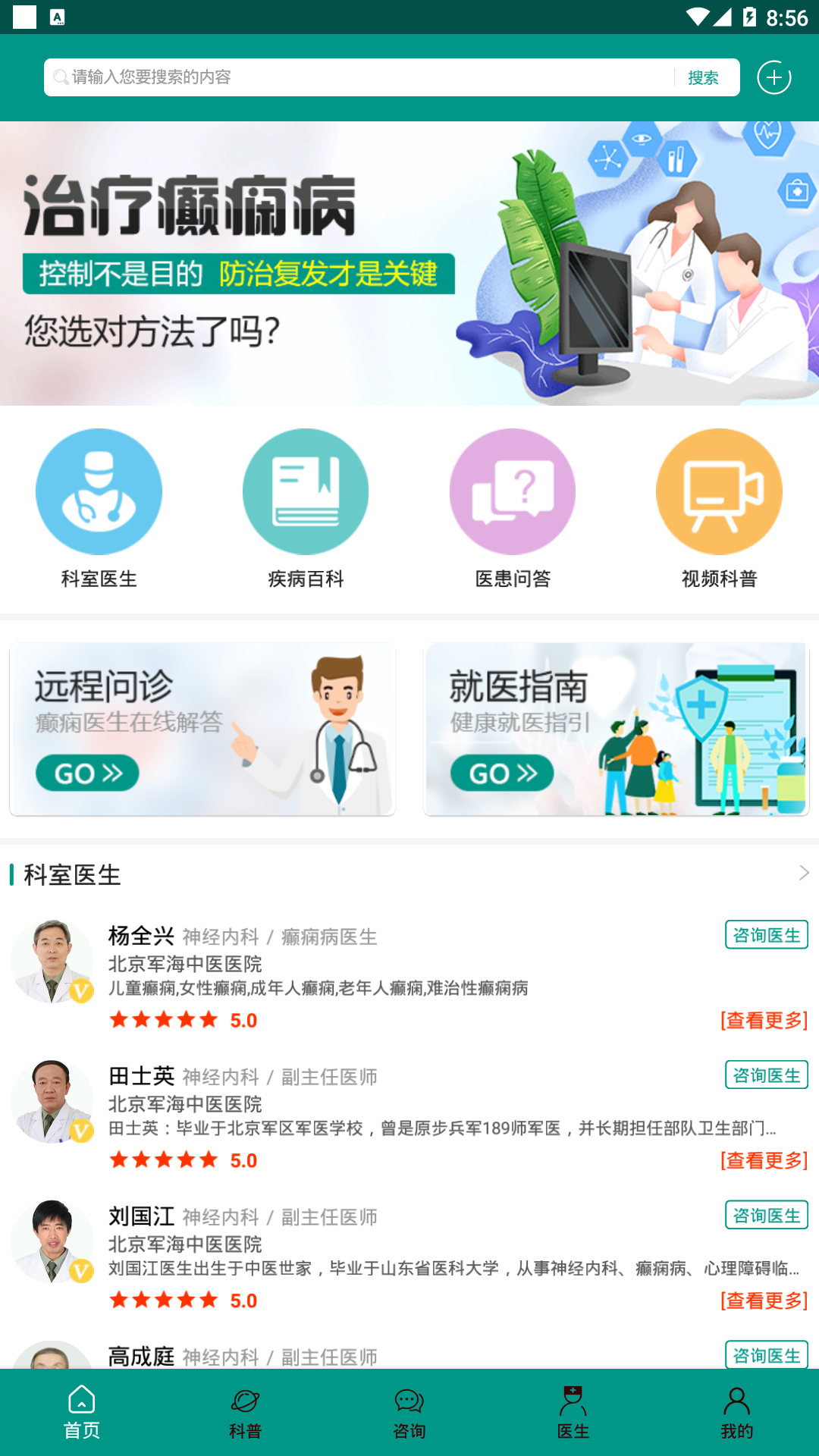Open the 治疗癫痫病 banner
Image resolution: width=819 pixels, height=1456 pixels.
409,263
